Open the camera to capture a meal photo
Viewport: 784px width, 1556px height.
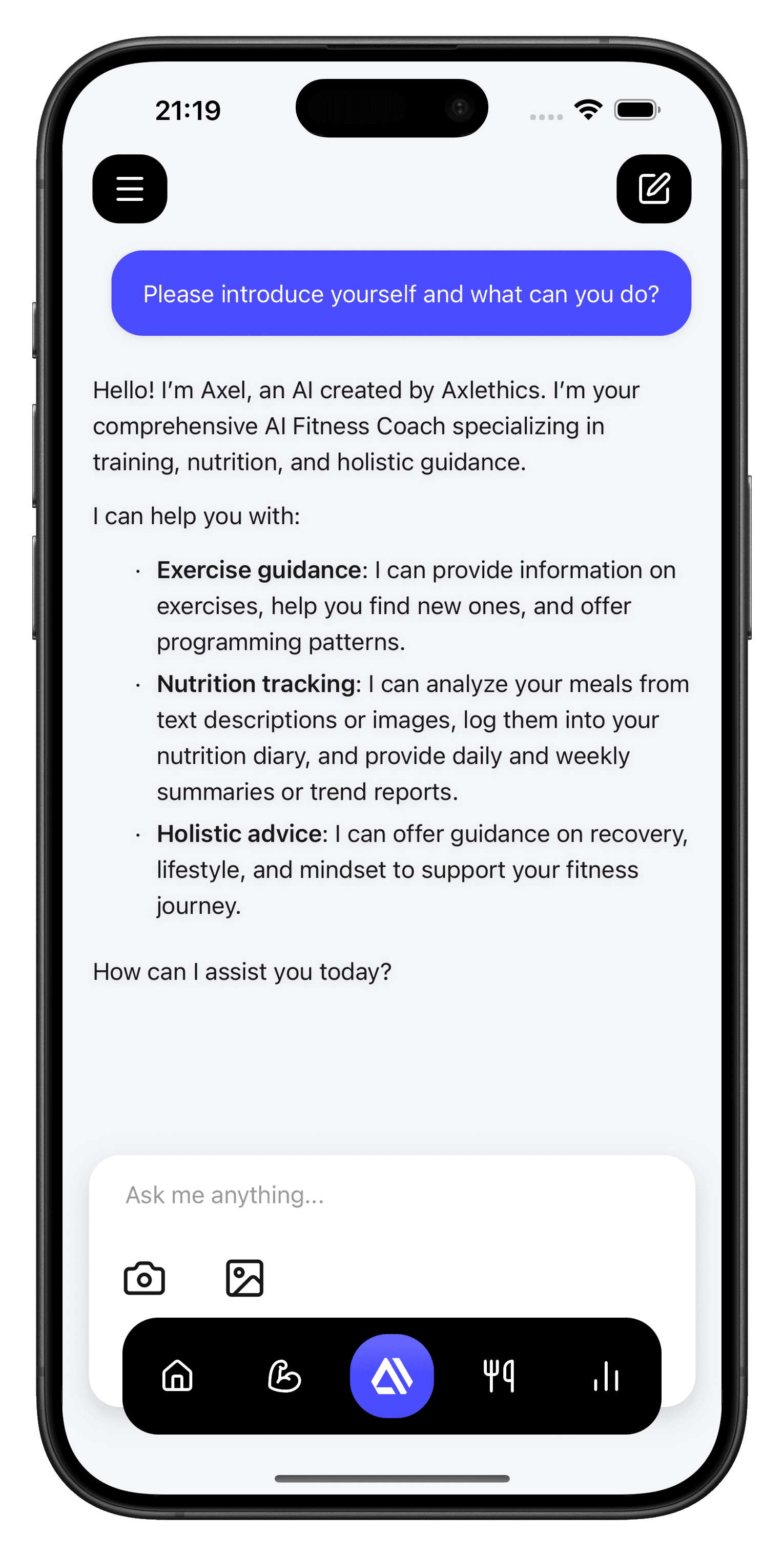[145, 1277]
